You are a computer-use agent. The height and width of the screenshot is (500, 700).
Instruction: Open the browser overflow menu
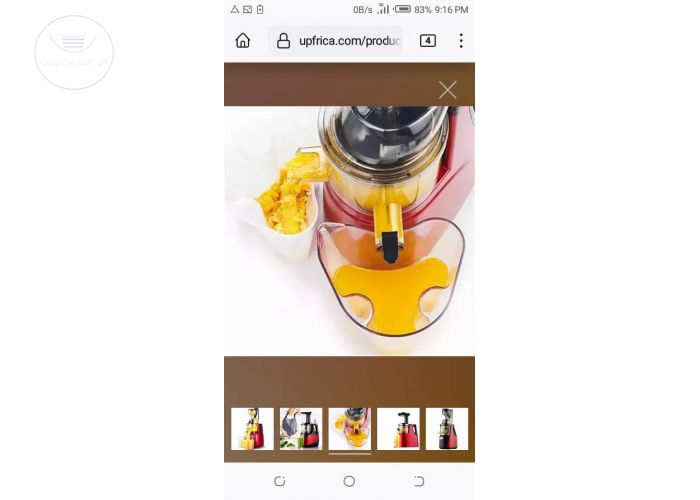coord(461,41)
